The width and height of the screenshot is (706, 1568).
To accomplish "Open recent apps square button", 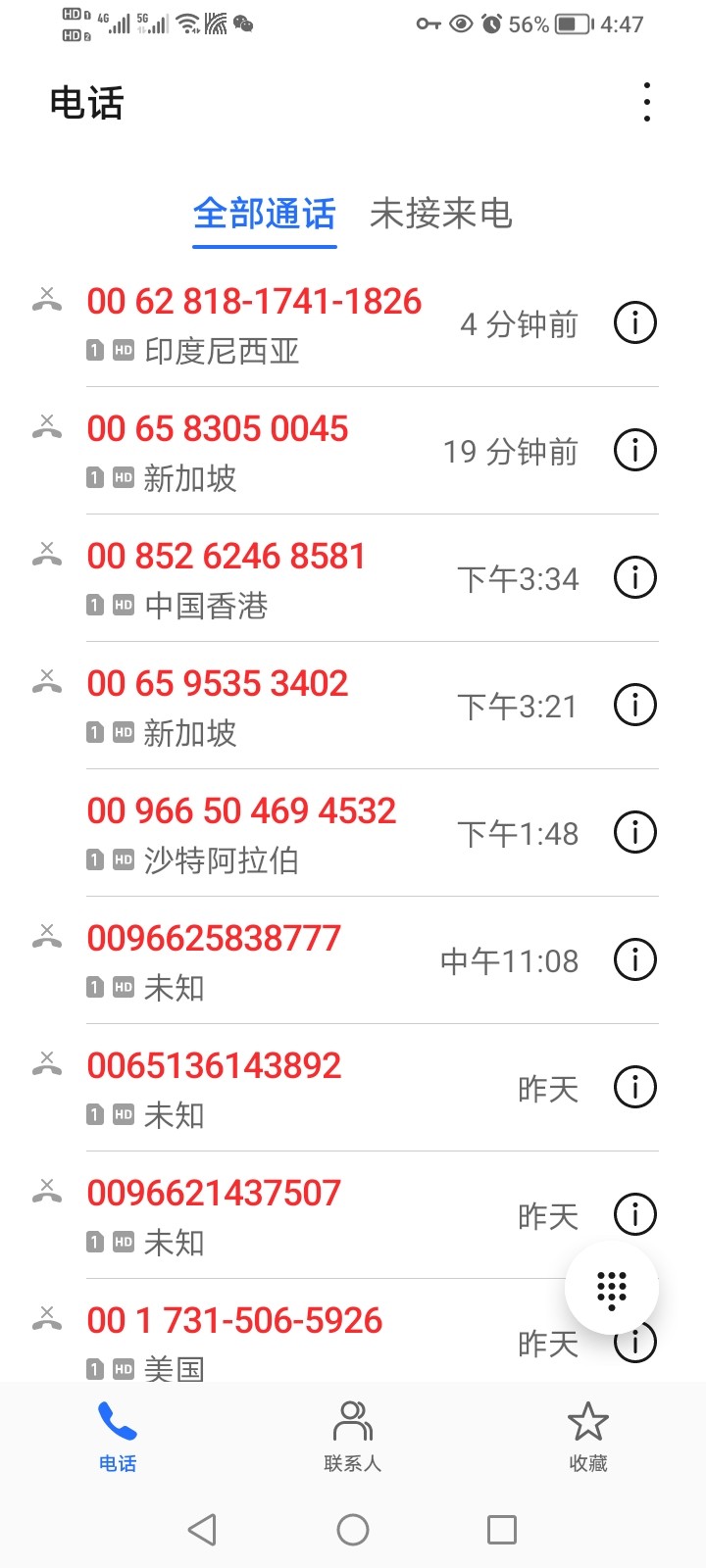I will tap(502, 1527).
